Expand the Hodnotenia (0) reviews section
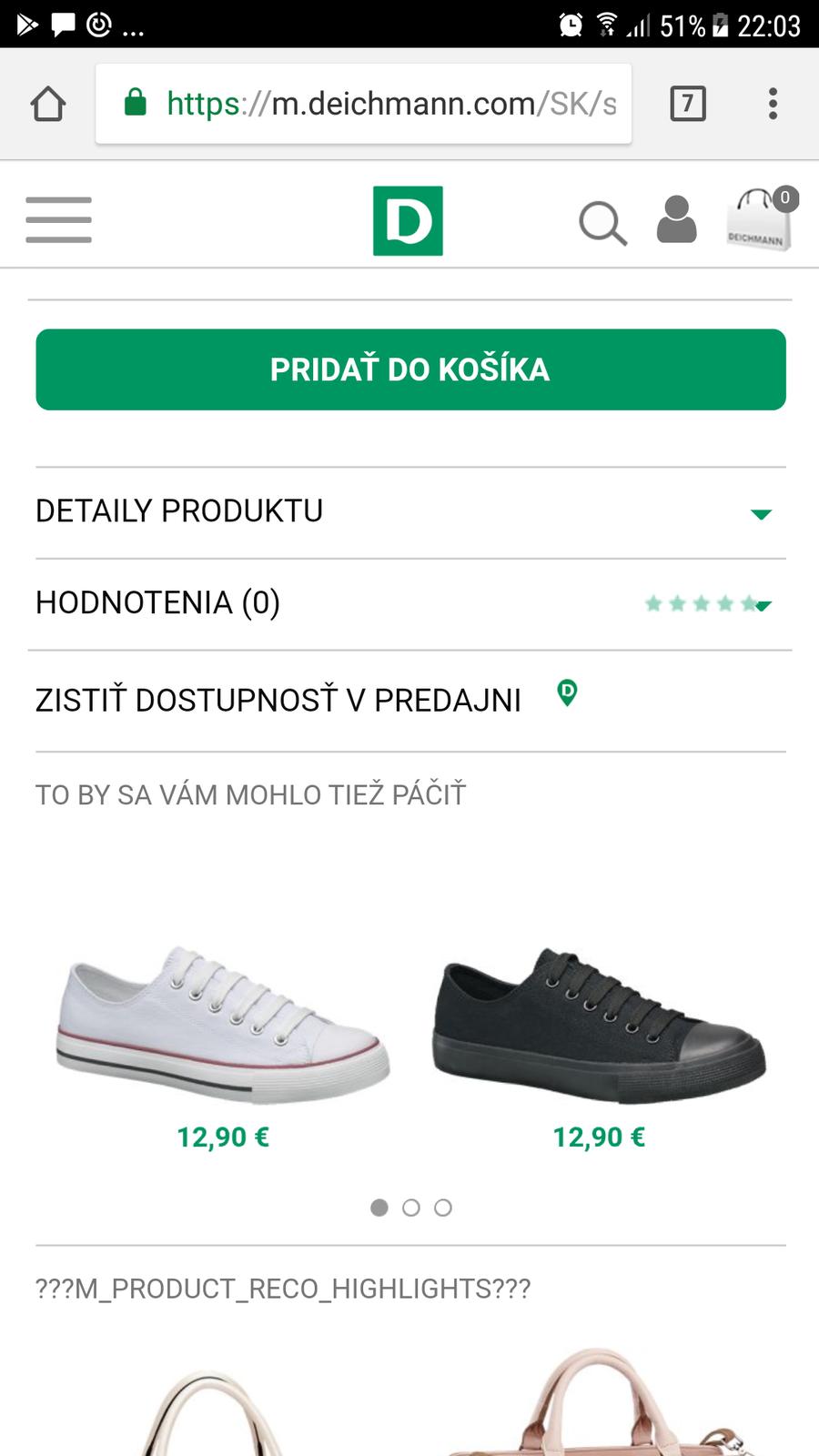 click(410, 603)
